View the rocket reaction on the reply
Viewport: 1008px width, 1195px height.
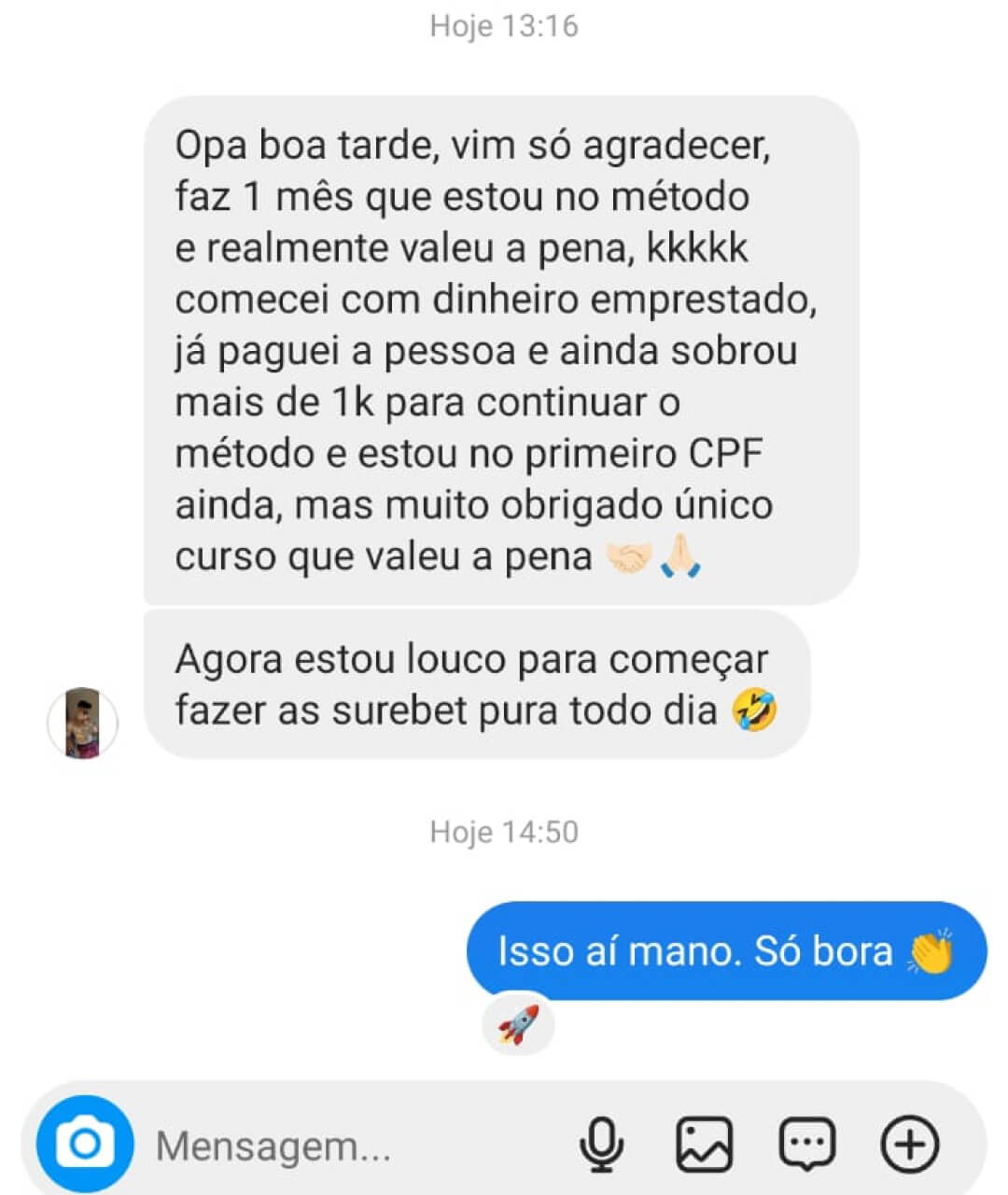click(518, 1024)
